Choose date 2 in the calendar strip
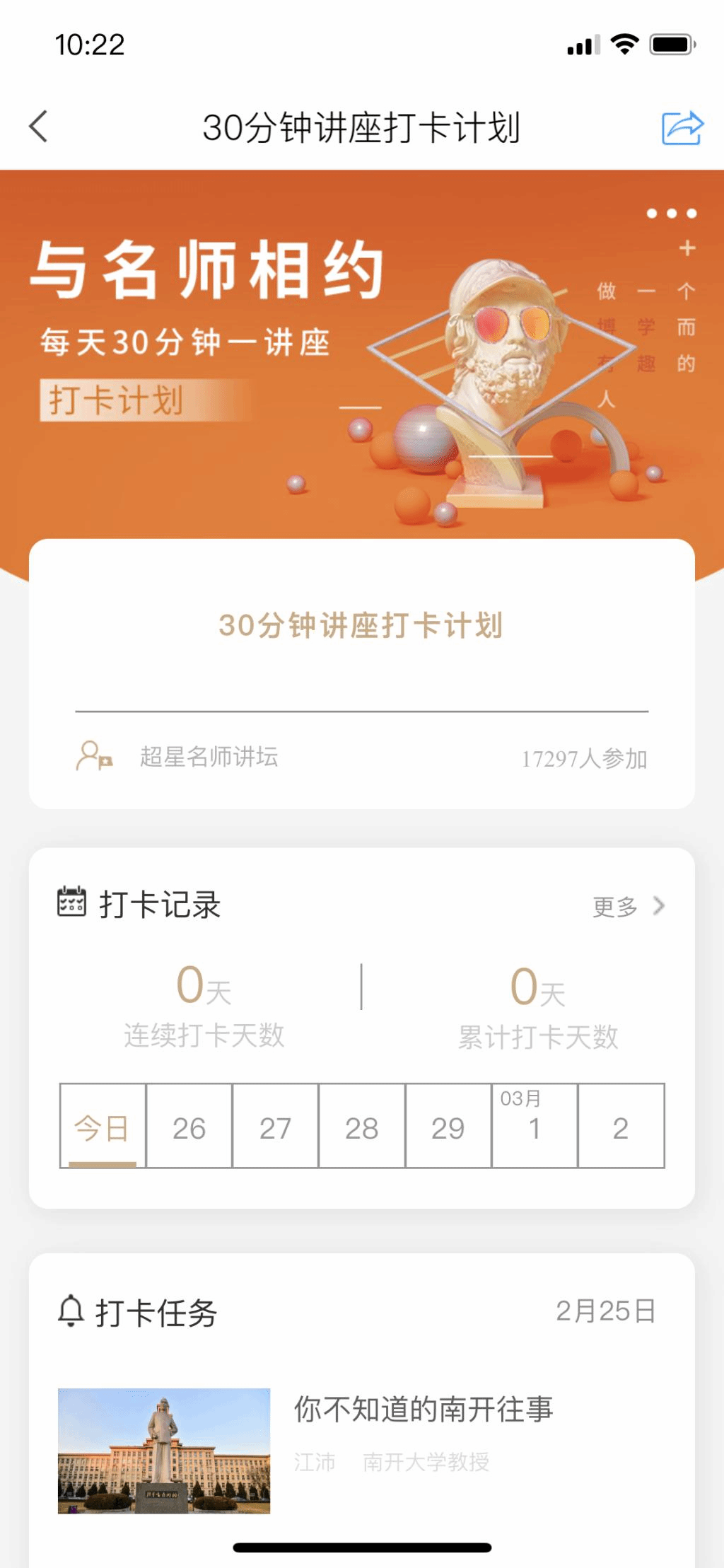The width and height of the screenshot is (724, 1568). [621, 1126]
